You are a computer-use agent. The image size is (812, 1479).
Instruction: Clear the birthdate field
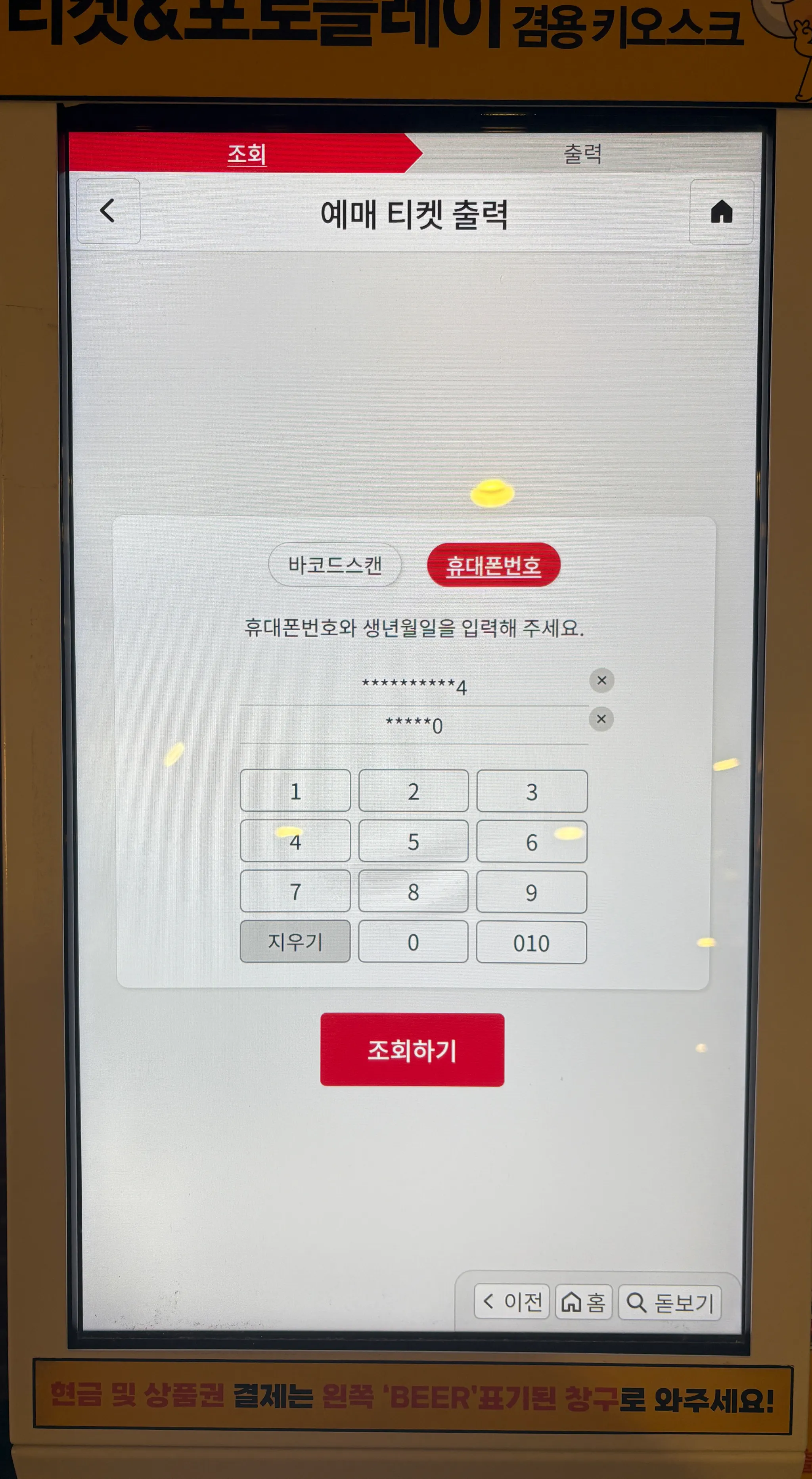tap(601, 719)
